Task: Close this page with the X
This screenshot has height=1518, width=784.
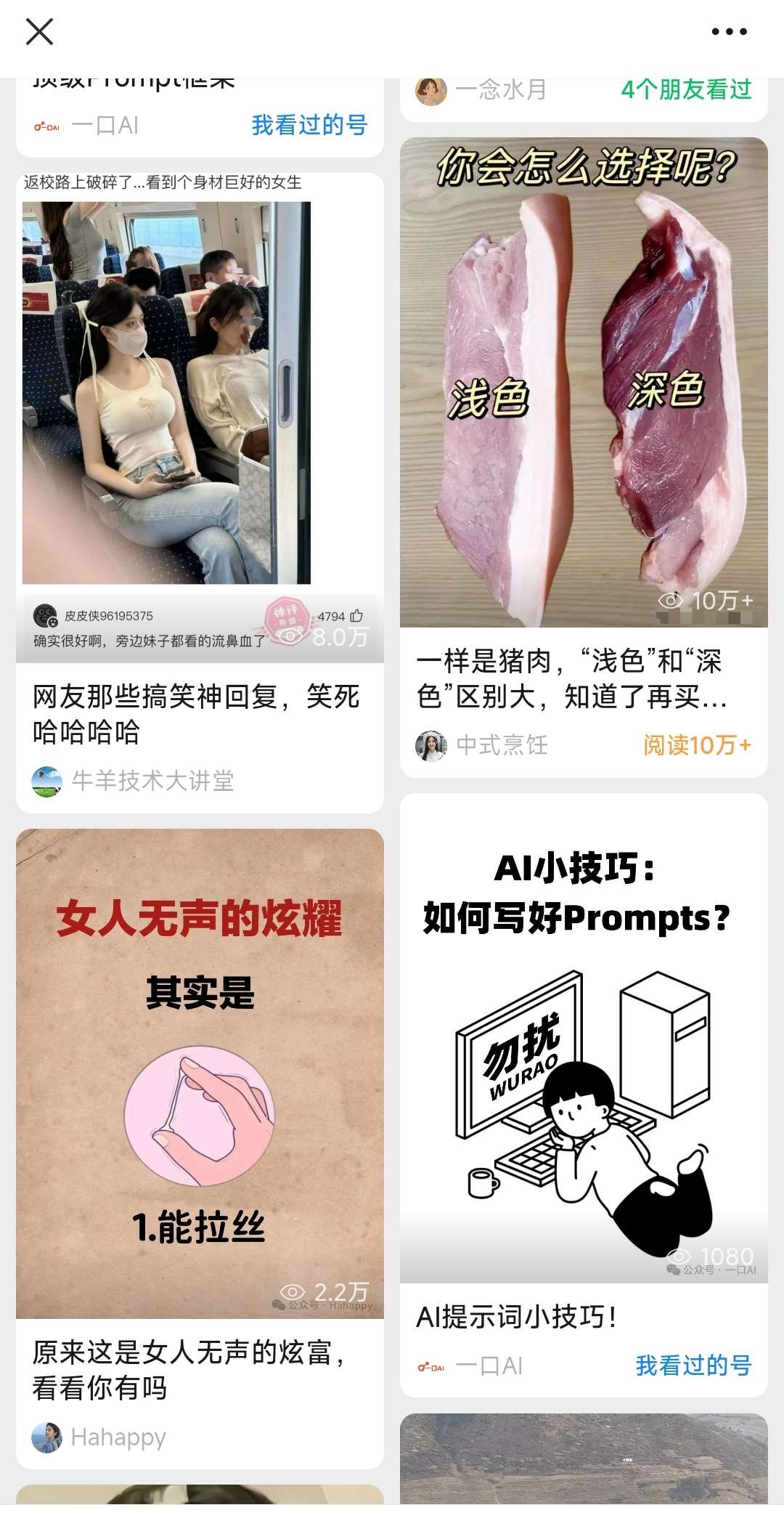Action: 39,32
